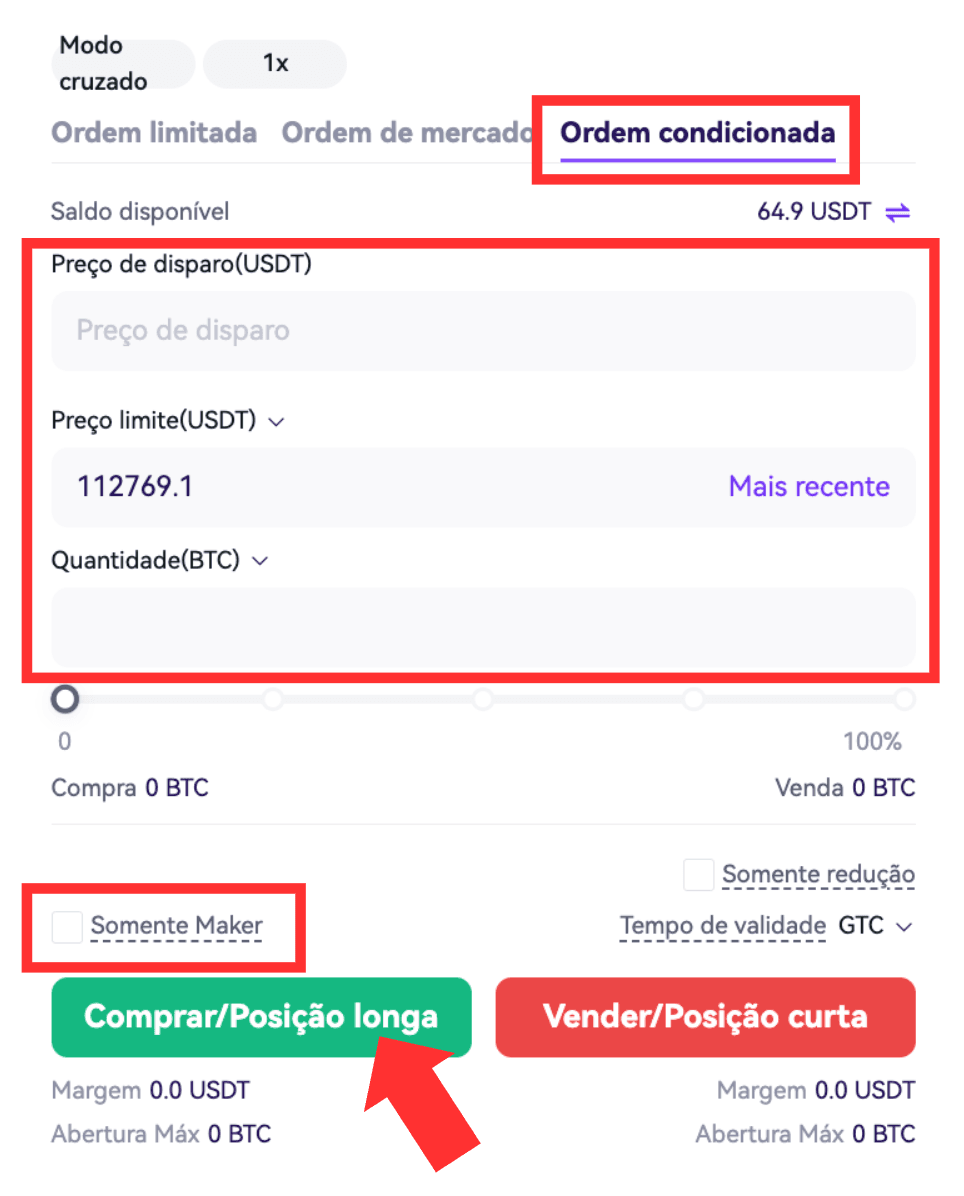The width and height of the screenshot is (964, 1196).
Task: Change the 1x leverage setting
Action: click(x=275, y=64)
